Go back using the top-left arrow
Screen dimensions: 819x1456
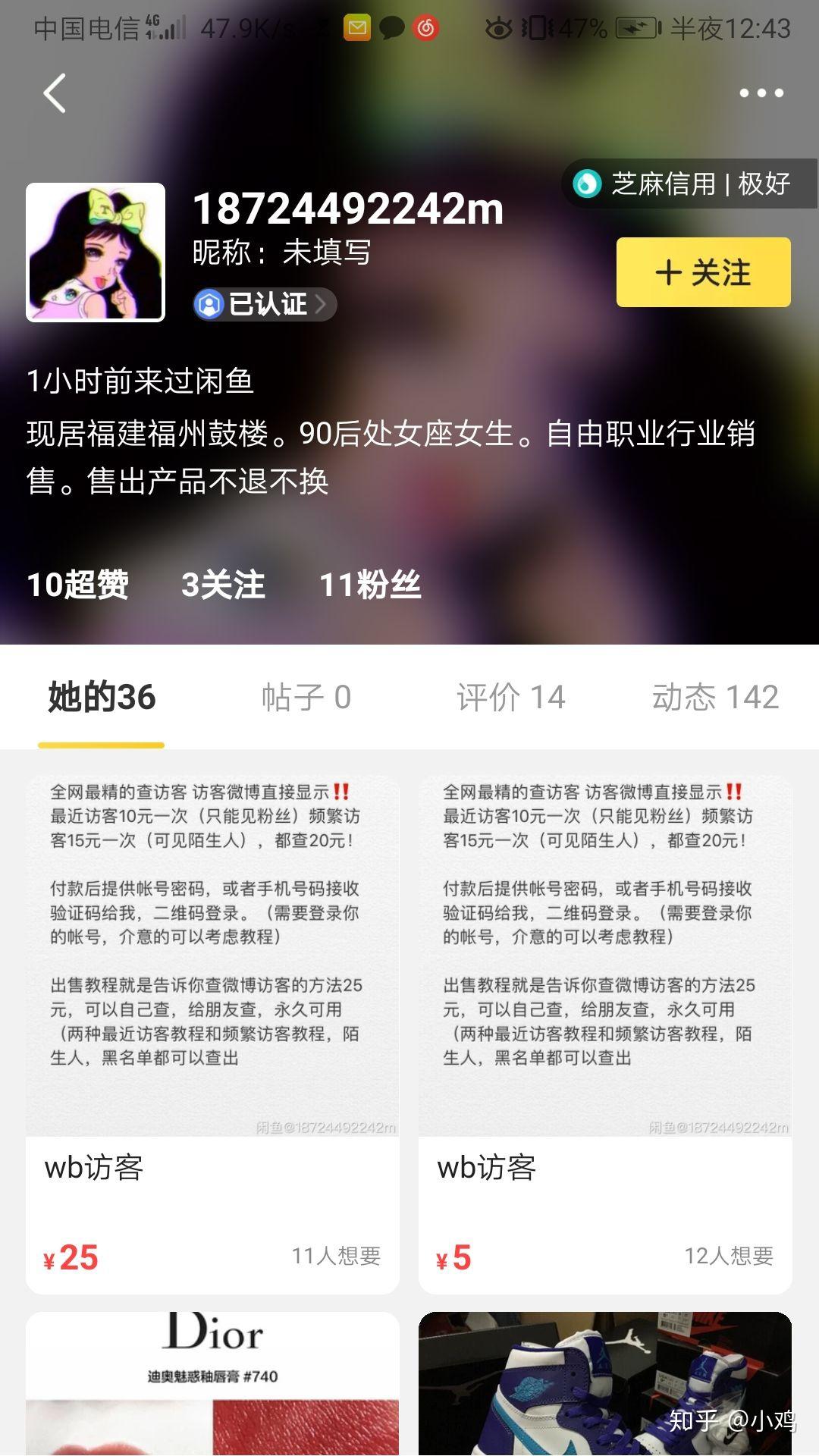(55, 93)
